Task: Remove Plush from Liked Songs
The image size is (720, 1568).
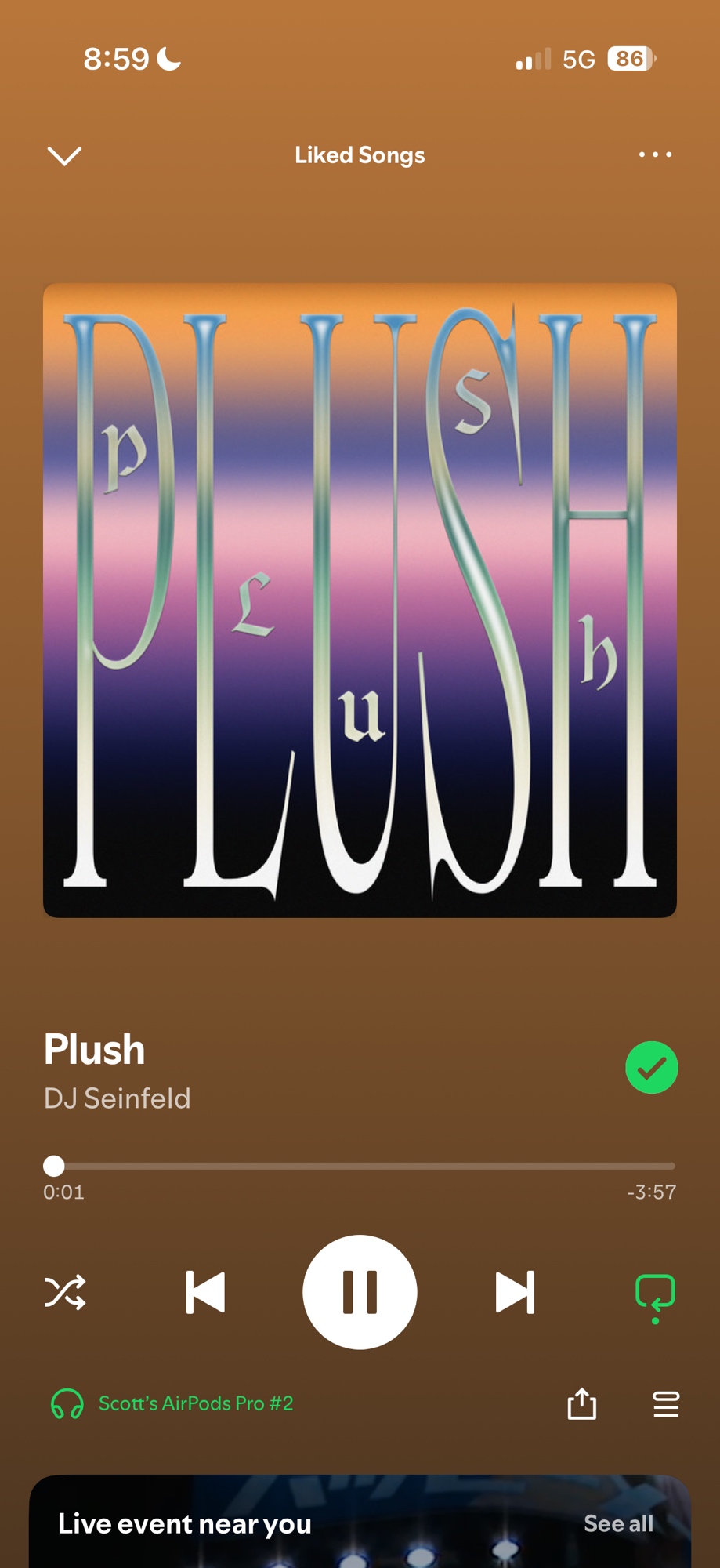Action: point(651,1067)
